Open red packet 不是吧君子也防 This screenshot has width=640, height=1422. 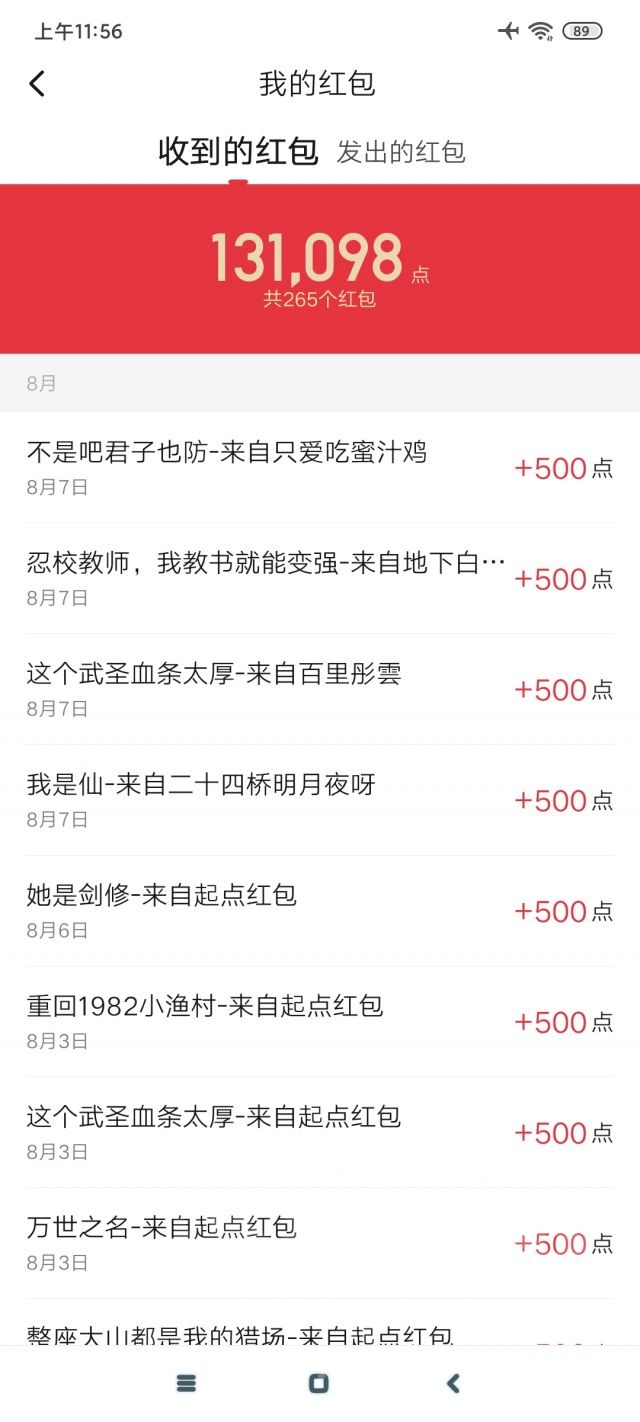click(320, 468)
